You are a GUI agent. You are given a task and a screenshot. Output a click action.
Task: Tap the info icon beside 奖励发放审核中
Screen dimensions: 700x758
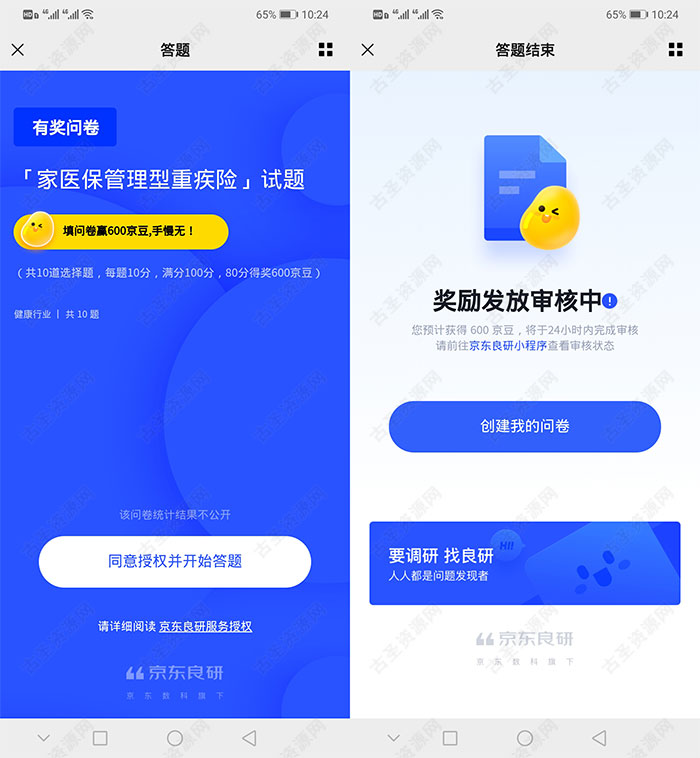610,300
